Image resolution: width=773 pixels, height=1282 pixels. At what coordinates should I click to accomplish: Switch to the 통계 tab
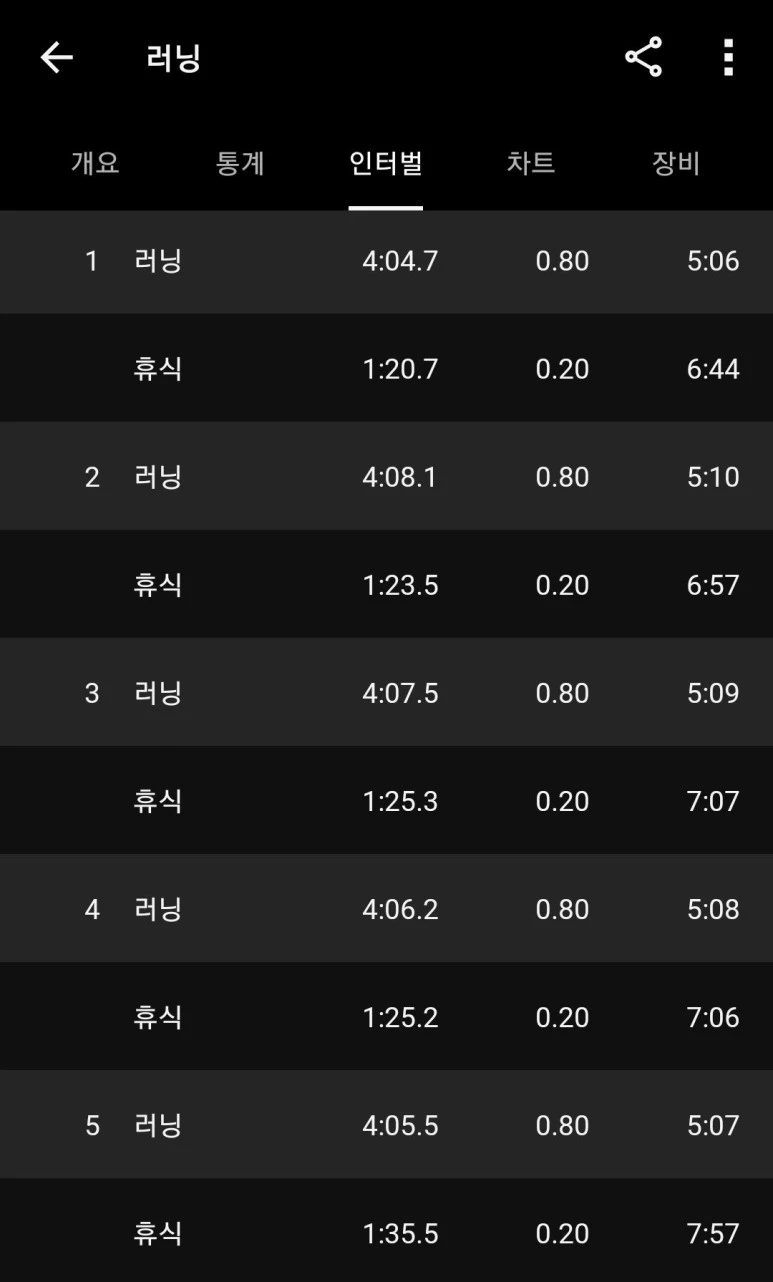pos(240,163)
